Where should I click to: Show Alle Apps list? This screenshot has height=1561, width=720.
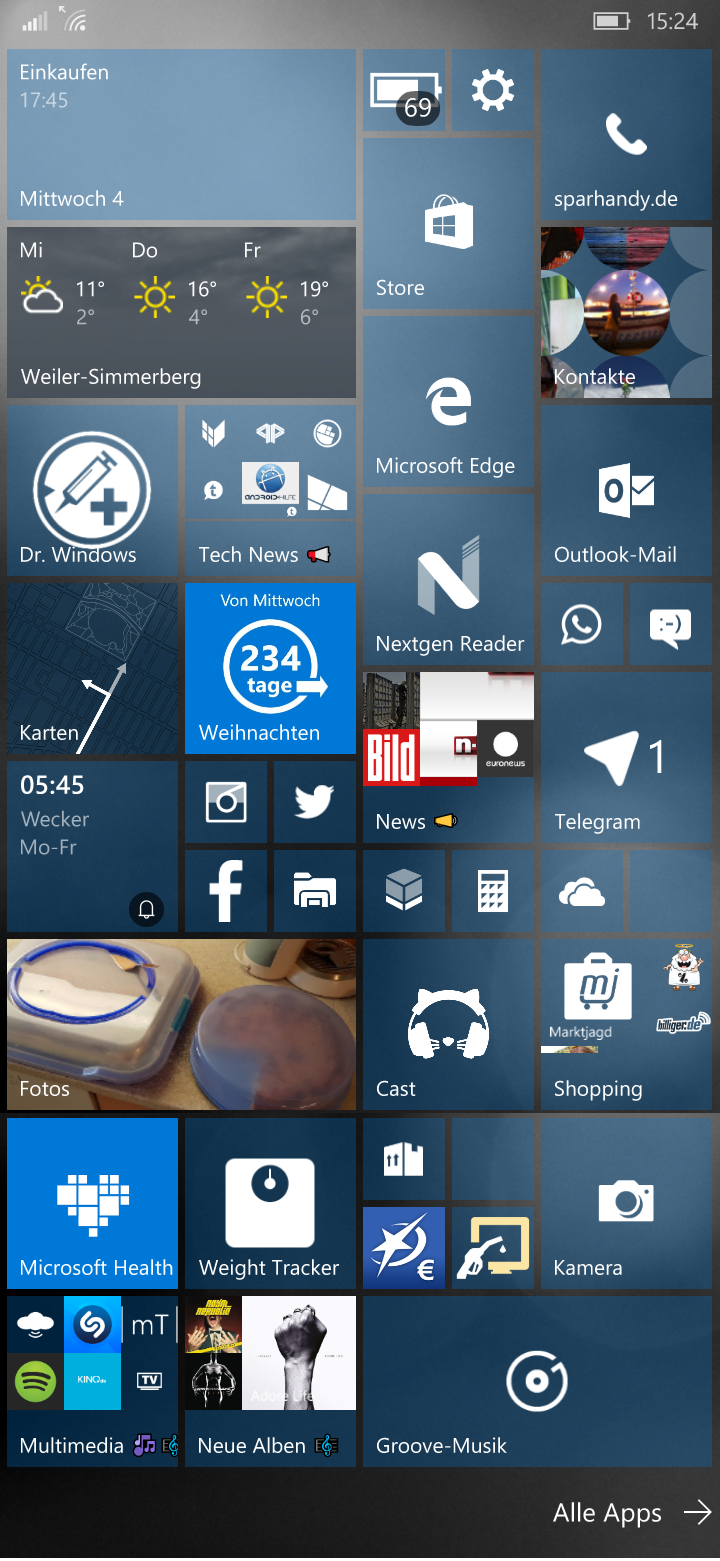click(632, 1513)
